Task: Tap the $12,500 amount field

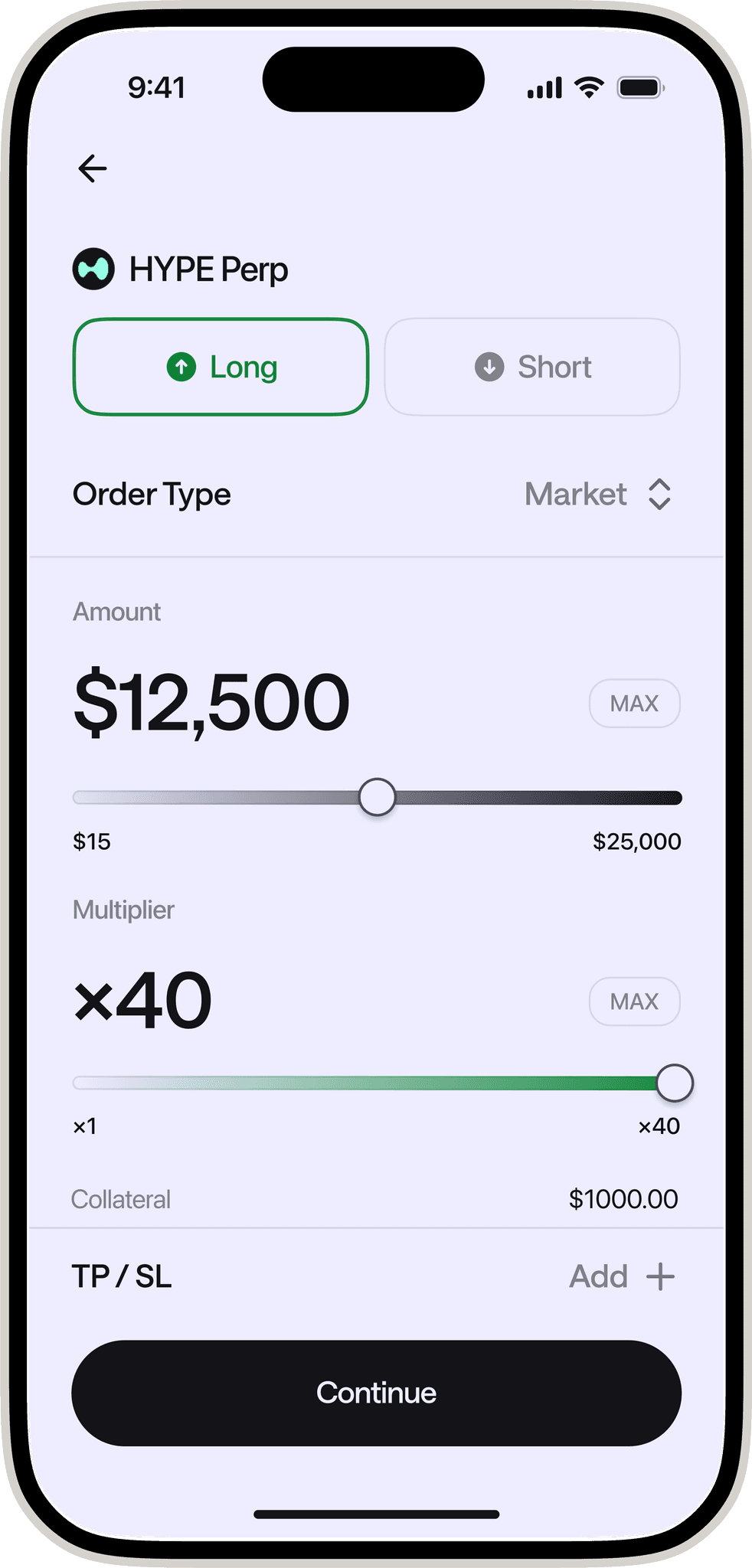Action: tap(212, 701)
